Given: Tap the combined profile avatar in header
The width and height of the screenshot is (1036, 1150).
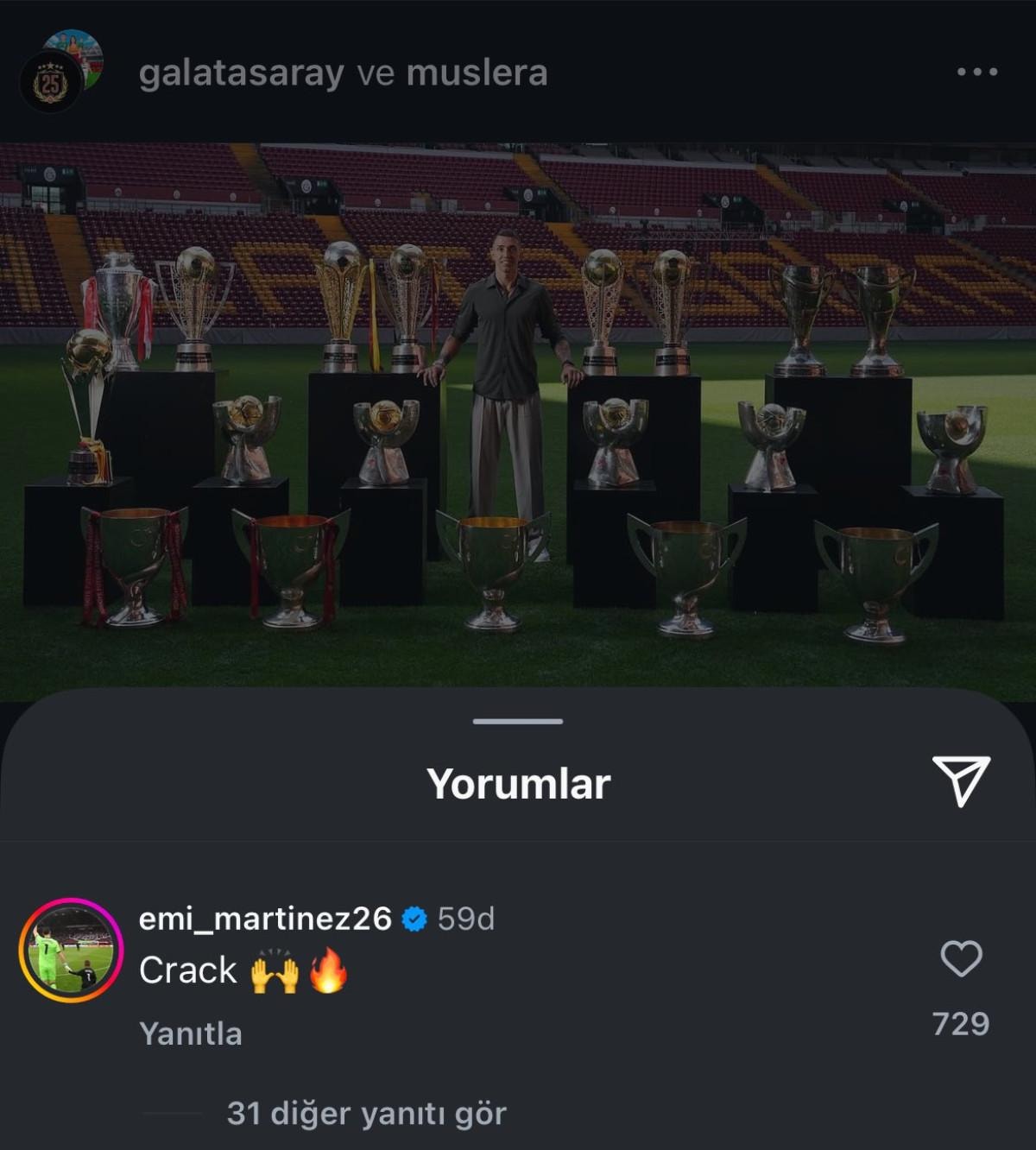Looking at the screenshot, I should (61, 73).
